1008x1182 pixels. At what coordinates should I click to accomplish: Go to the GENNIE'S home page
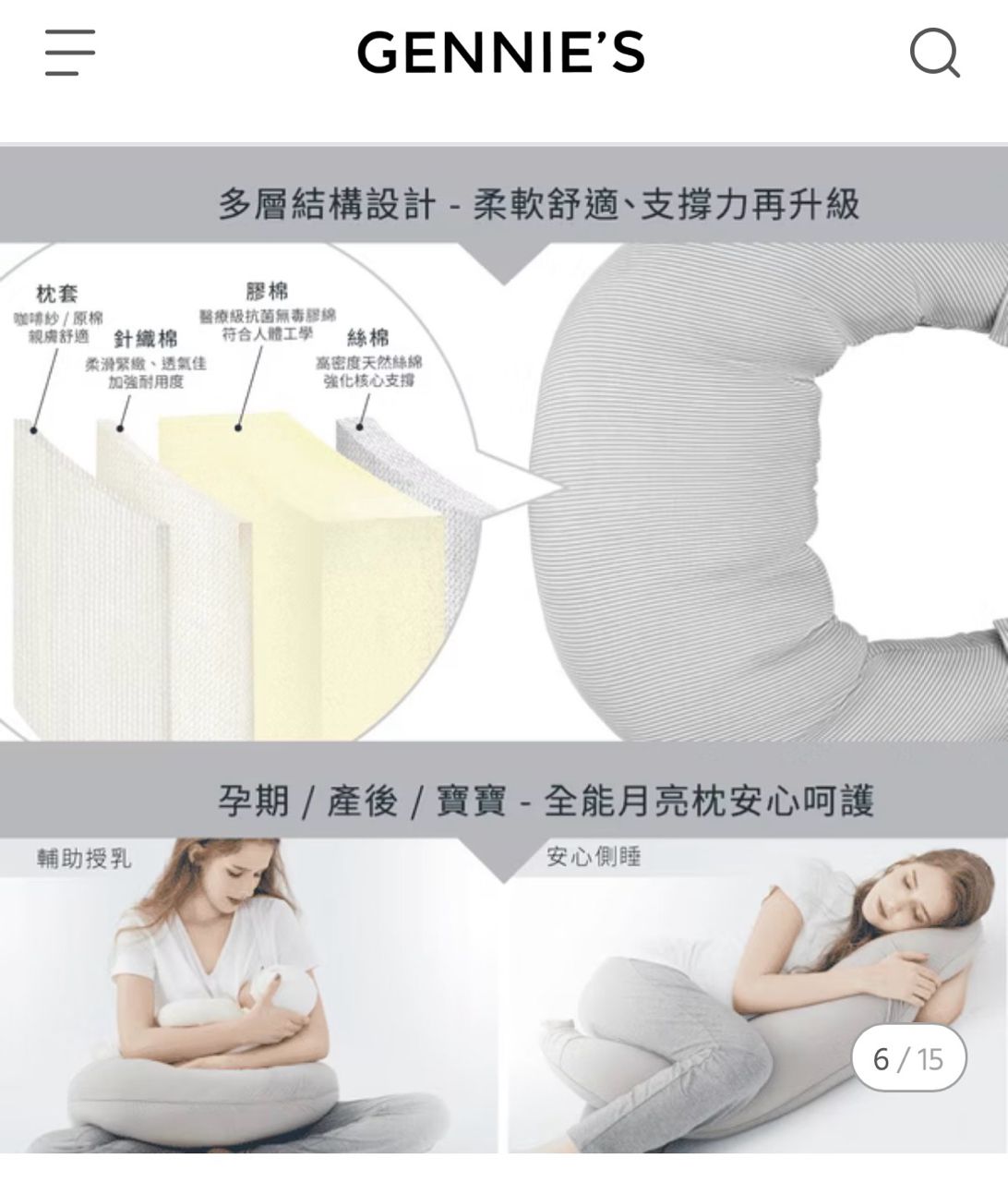click(501, 52)
